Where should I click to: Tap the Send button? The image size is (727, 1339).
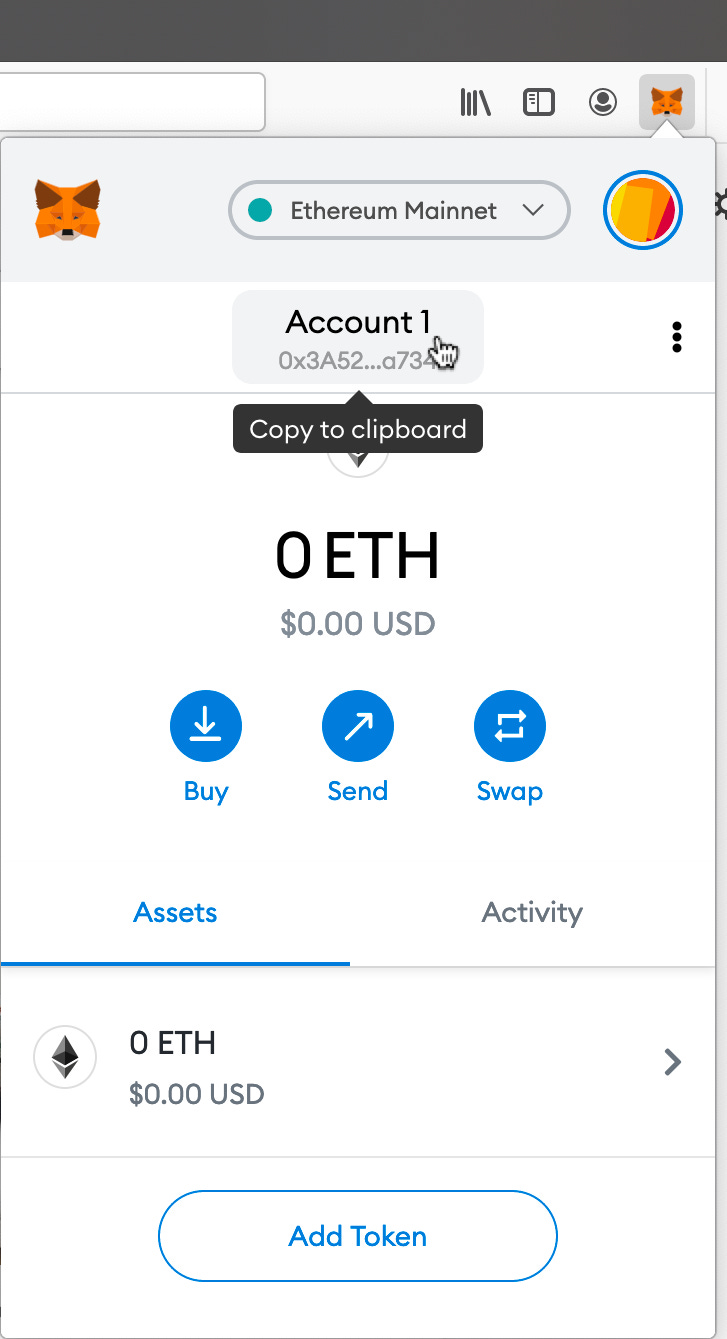[x=357, y=726]
